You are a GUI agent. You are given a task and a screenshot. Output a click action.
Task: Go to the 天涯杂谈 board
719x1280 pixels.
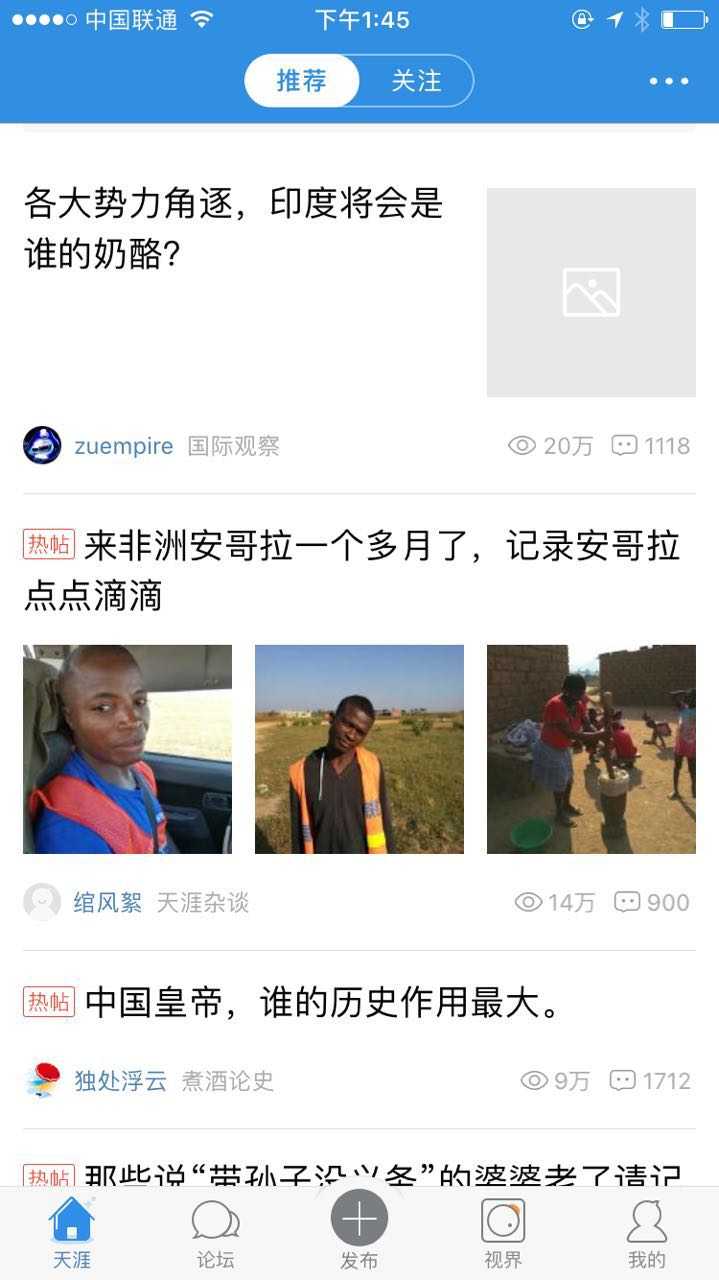203,903
